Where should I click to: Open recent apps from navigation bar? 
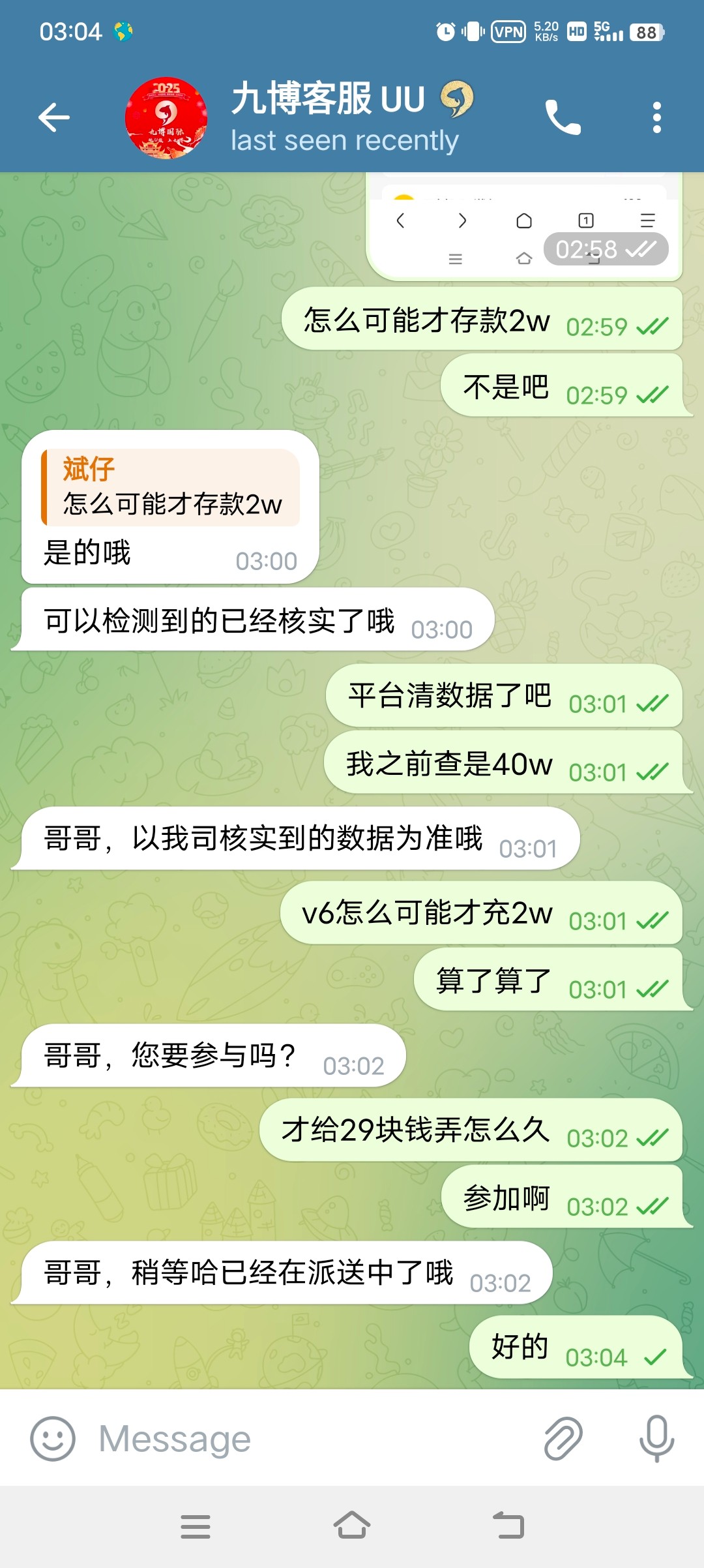point(196,1526)
